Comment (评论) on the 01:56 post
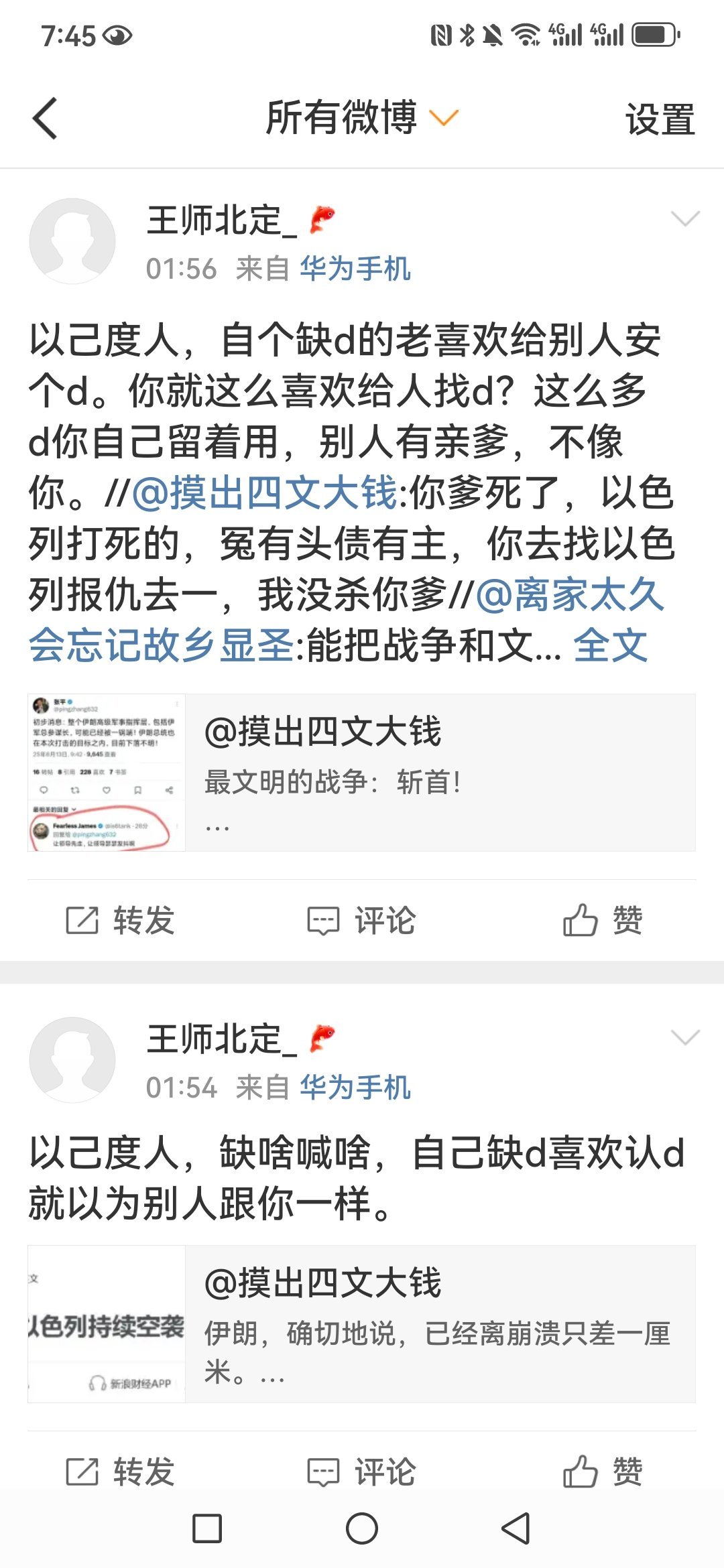The height and width of the screenshot is (1568, 724). tap(362, 920)
